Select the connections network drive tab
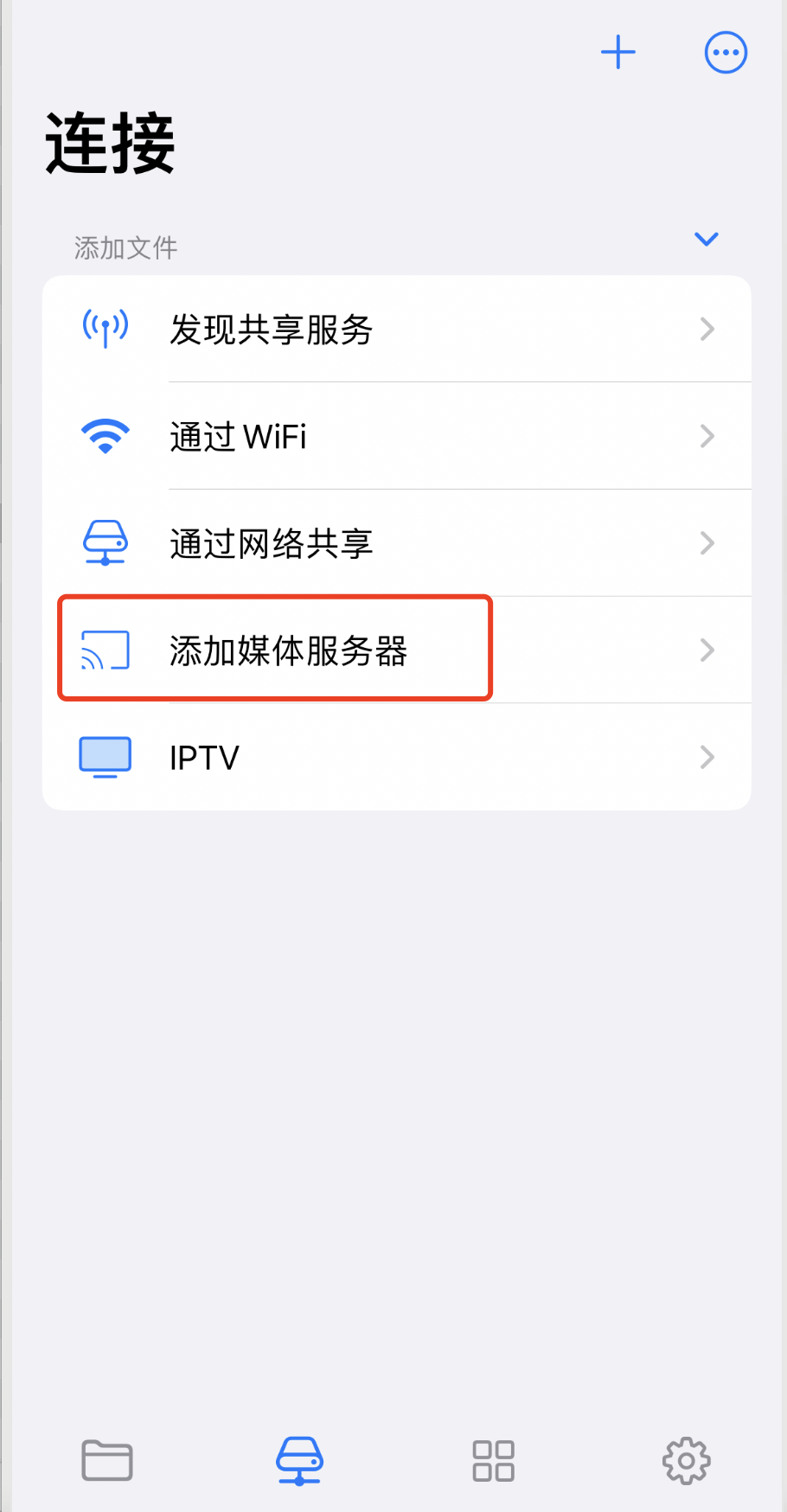This screenshot has width=787, height=1512. click(x=299, y=1460)
